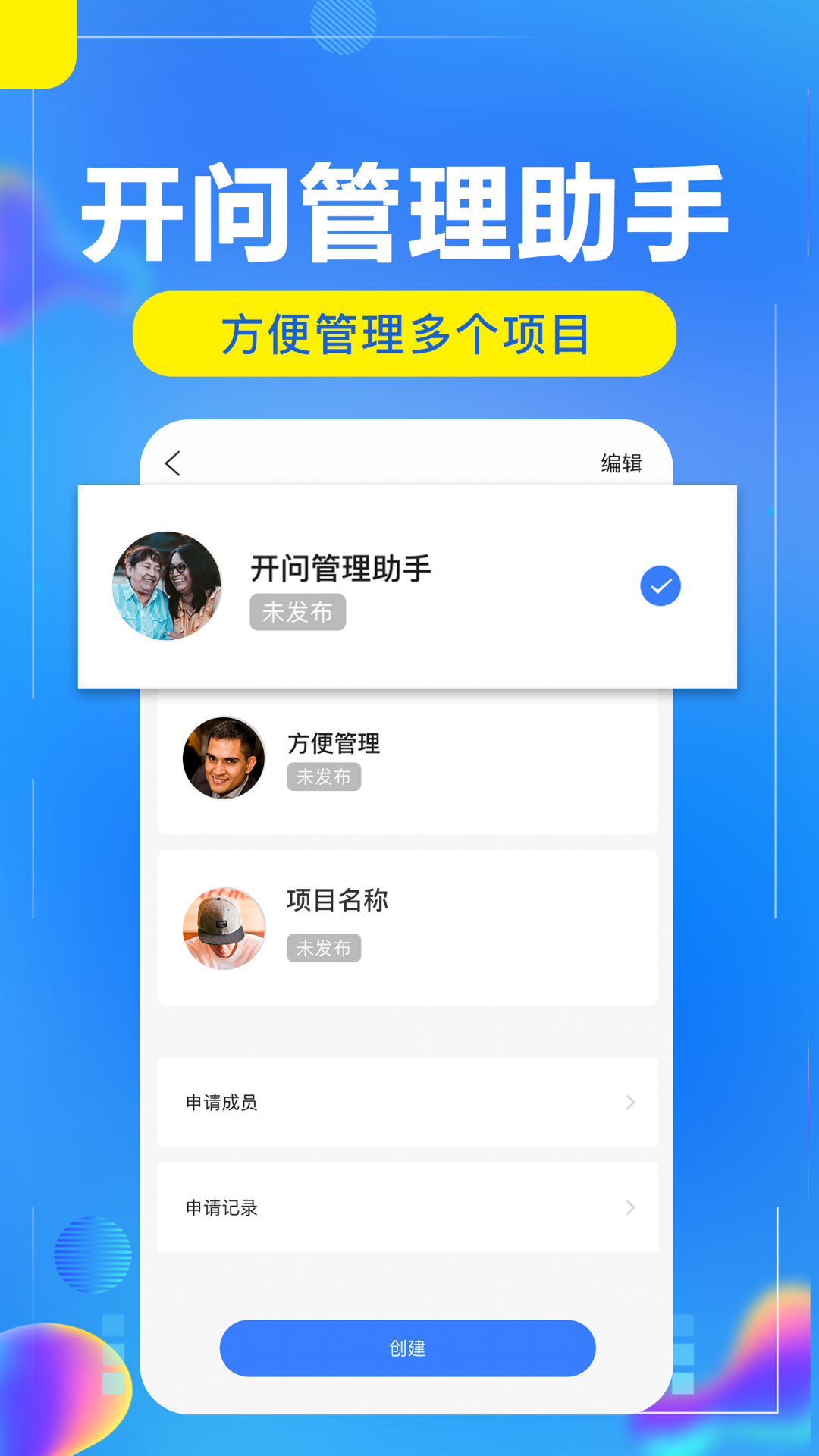Viewport: 819px width, 1456px height.
Task: Tap the back arrow at top left
Action: pyautogui.click(x=173, y=464)
